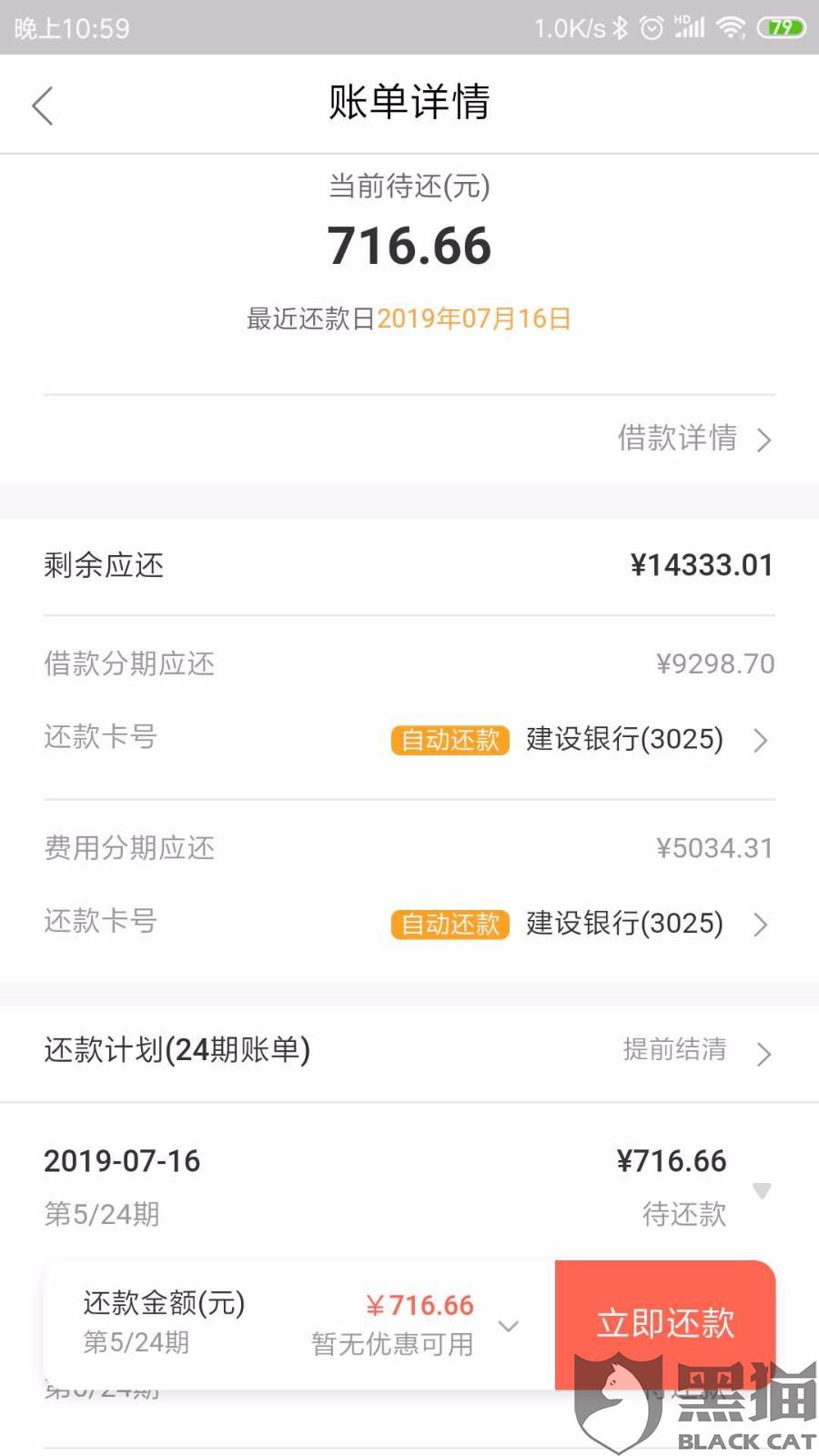Open 借款详情 loan details
Image resolution: width=819 pixels, height=1456 pixels.
[x=695, y=439]
